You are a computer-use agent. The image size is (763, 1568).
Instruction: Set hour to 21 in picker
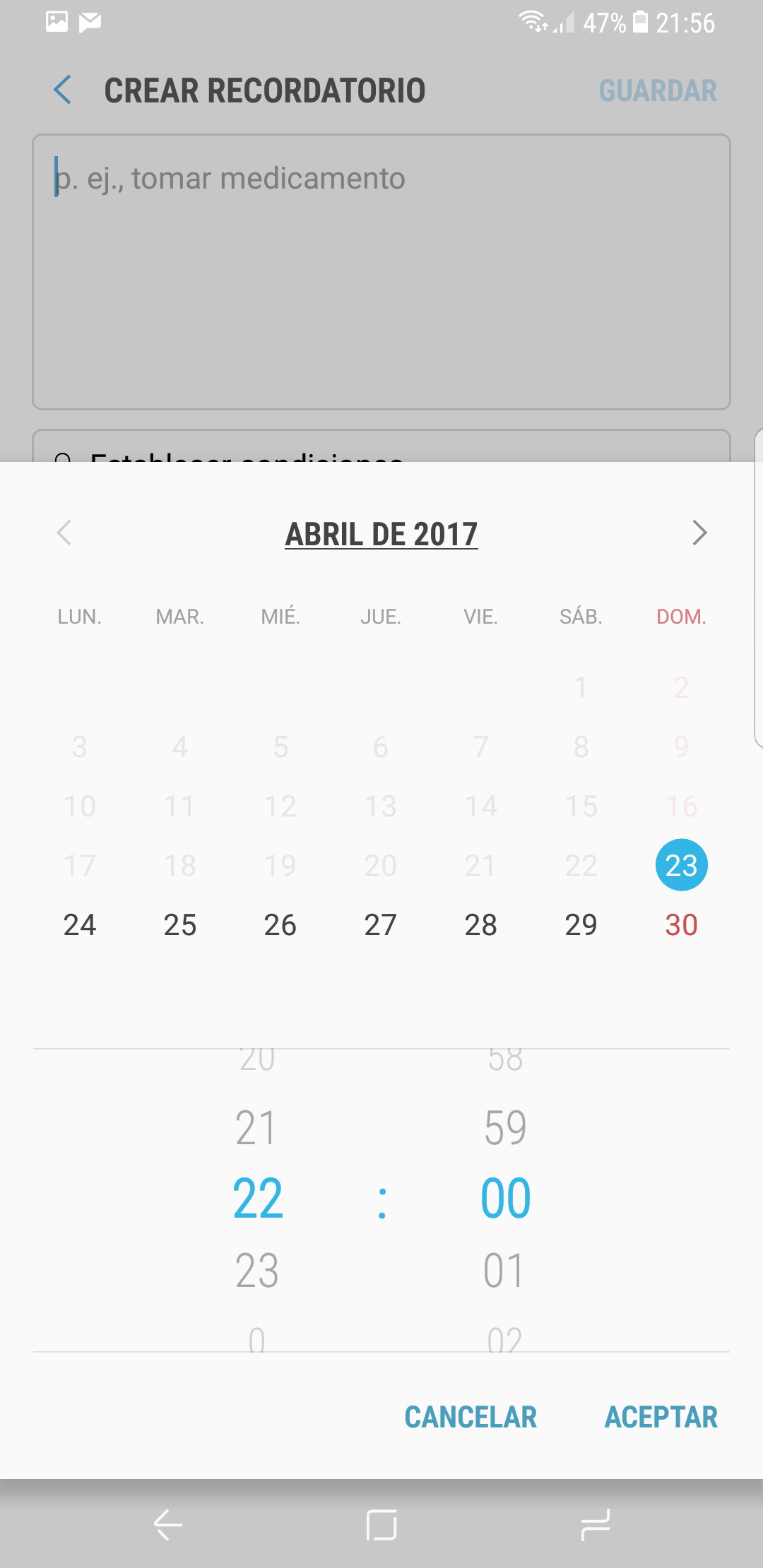[x=256, y=1128]
